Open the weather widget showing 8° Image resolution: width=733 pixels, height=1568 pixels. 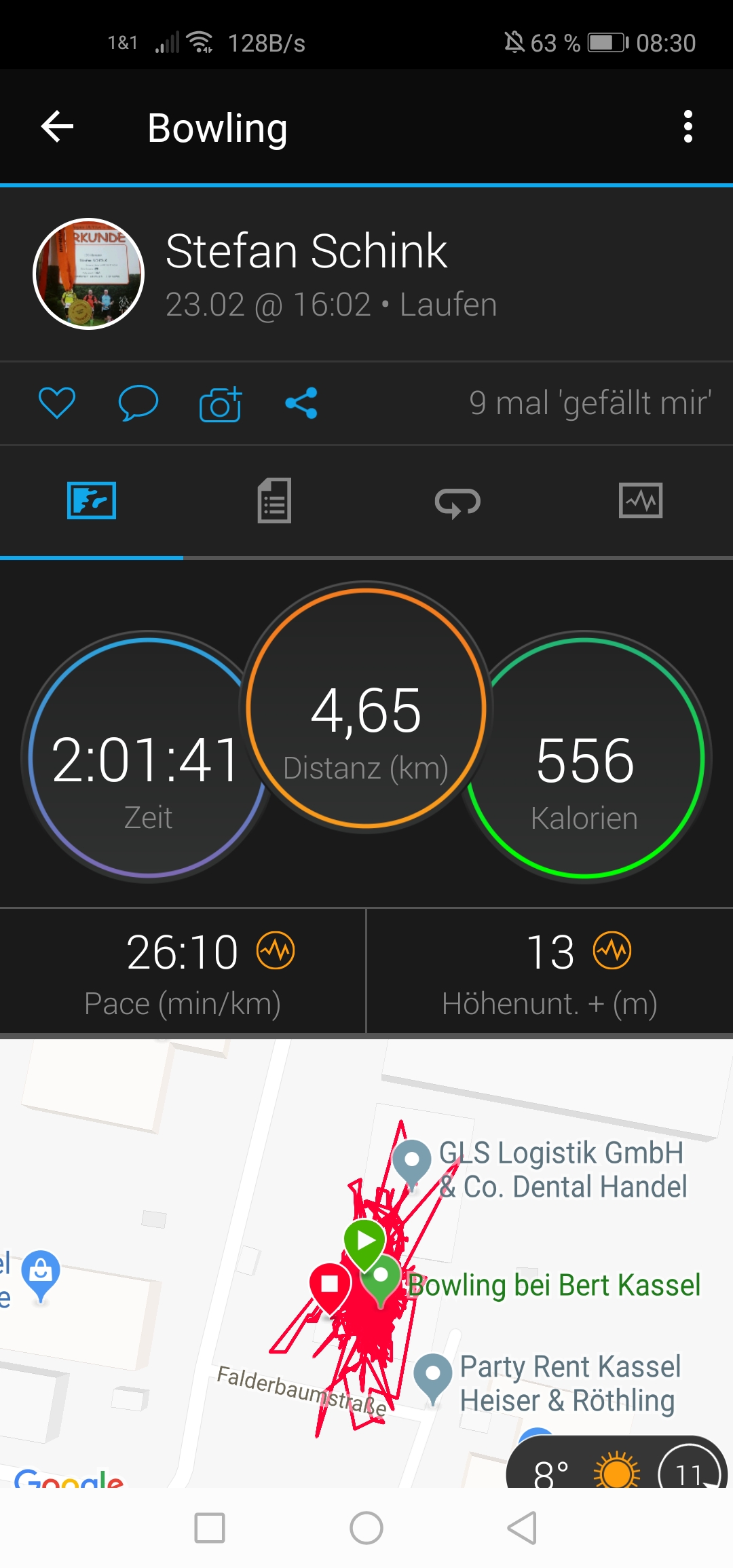click(x=584, y=1470)
